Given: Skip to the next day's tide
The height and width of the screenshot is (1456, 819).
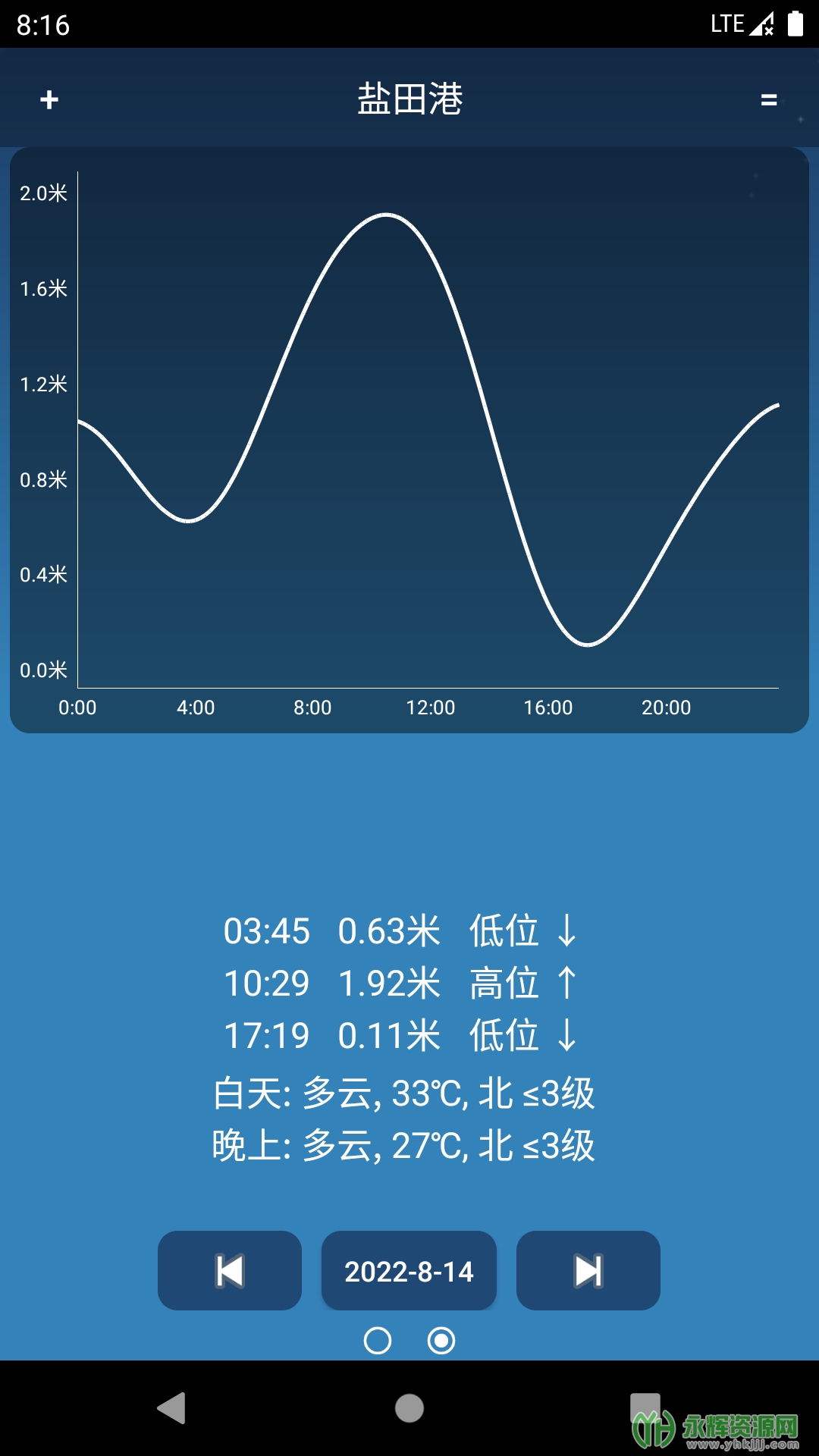Looking at the screenshot, I should (588, 1270).
